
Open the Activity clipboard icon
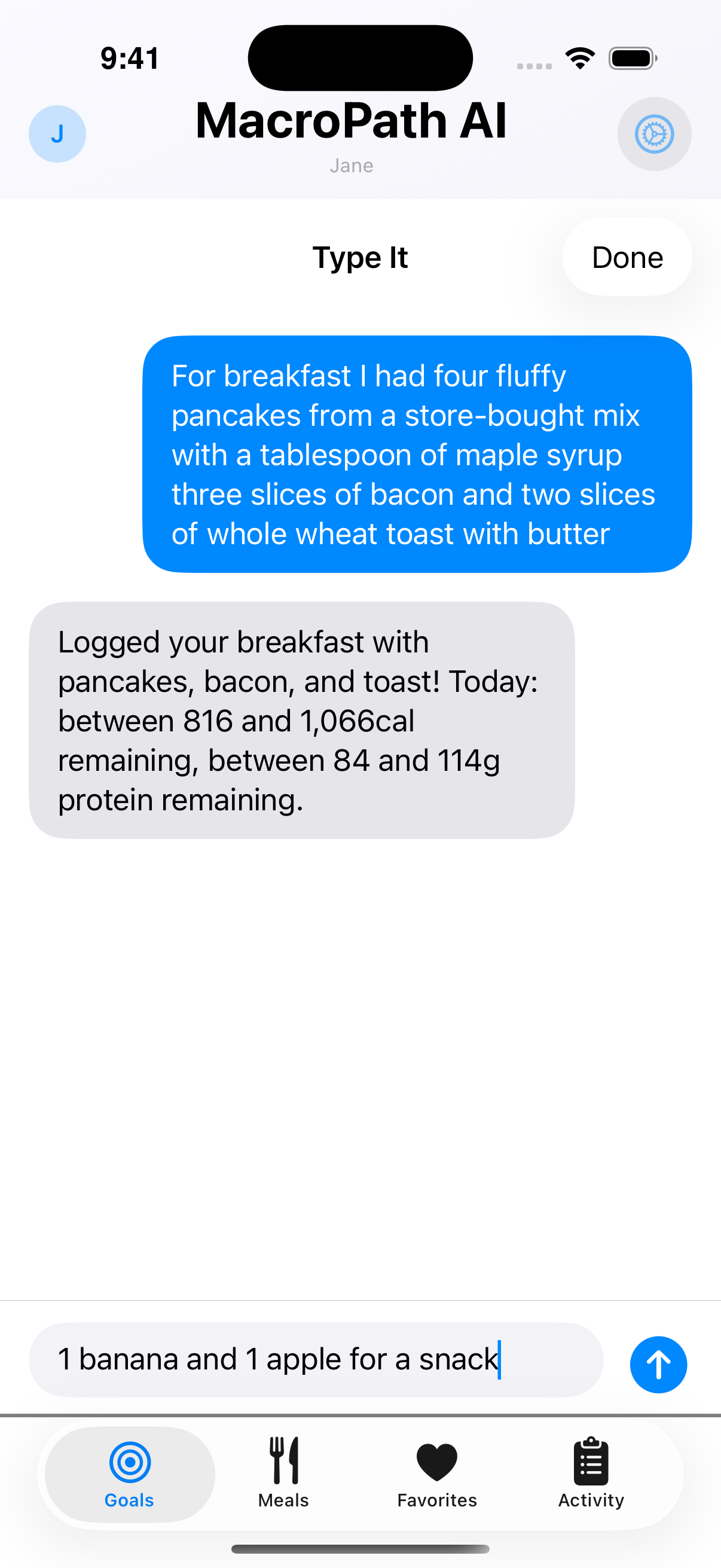pyautogui.click(x=590, y=1461)
